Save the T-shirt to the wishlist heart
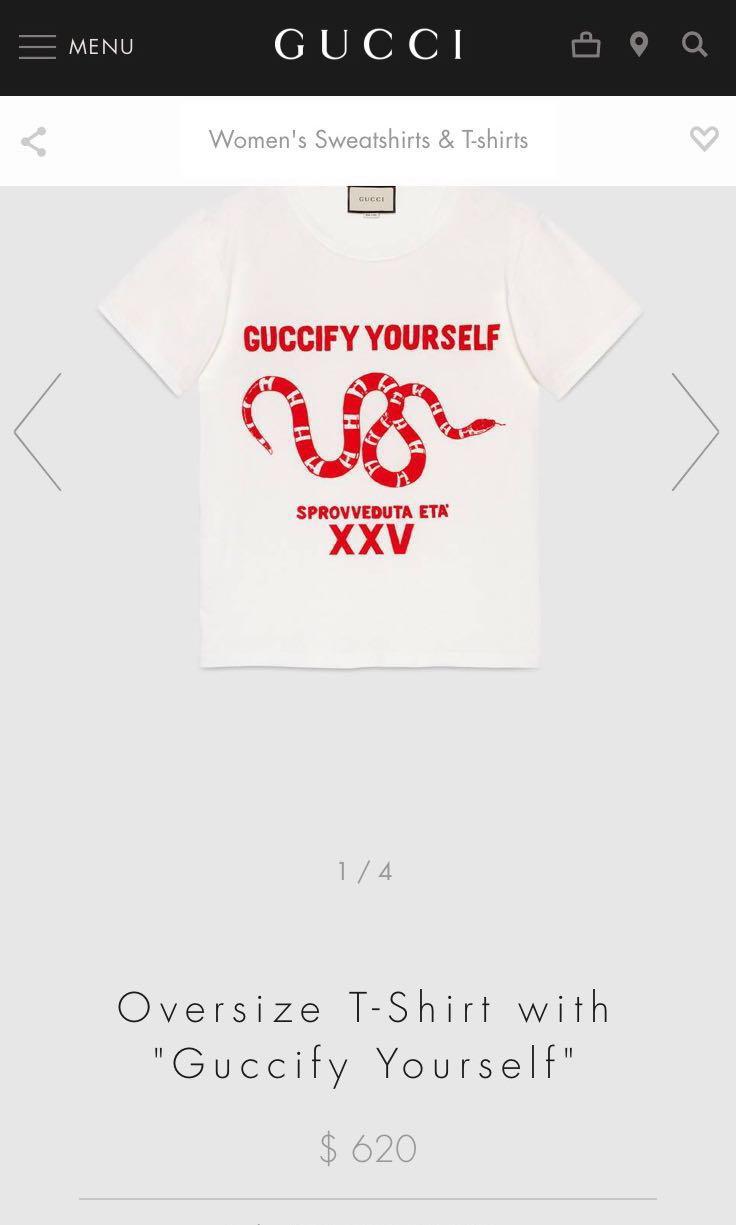736x1225 pixels. coord(704,139)
